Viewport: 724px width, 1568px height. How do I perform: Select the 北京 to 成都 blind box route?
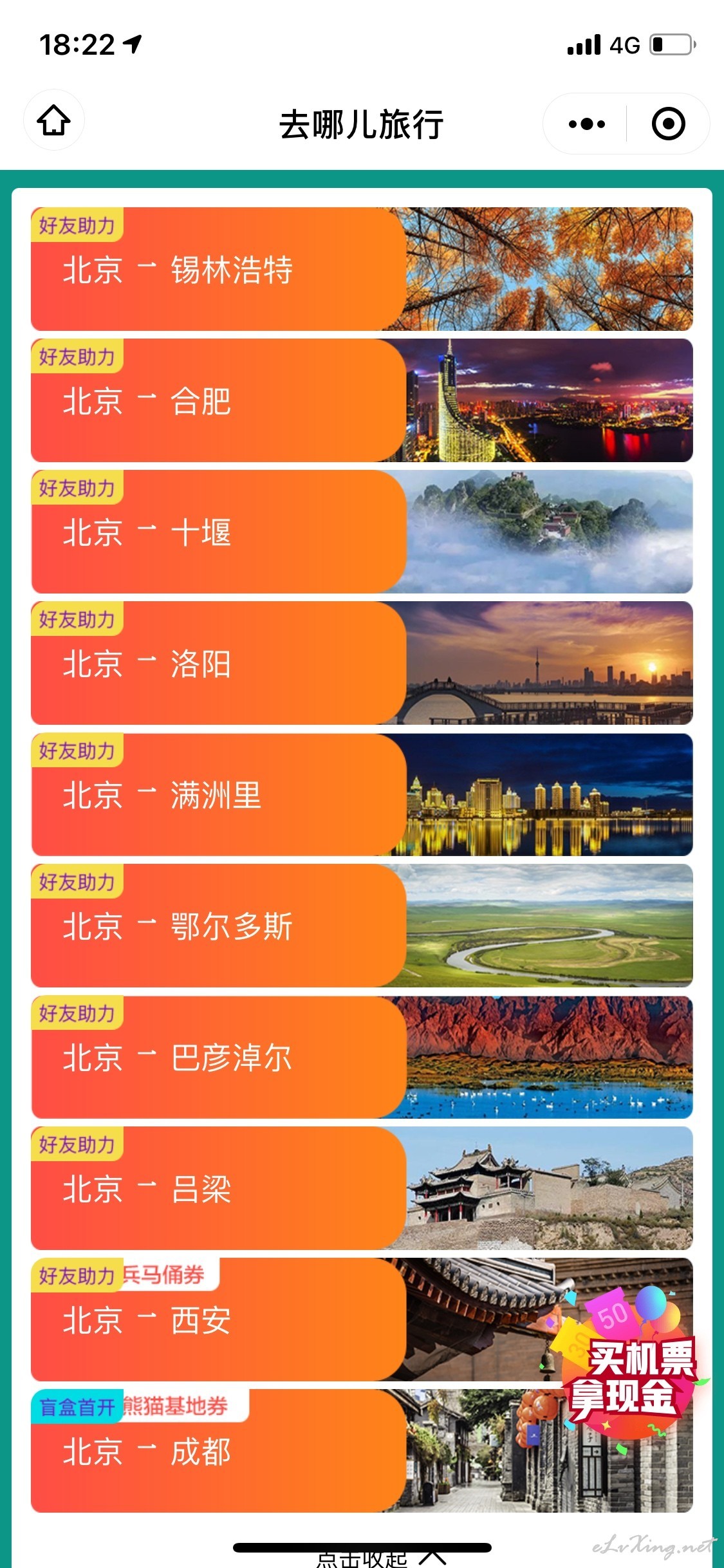(x=290, y=1451)
